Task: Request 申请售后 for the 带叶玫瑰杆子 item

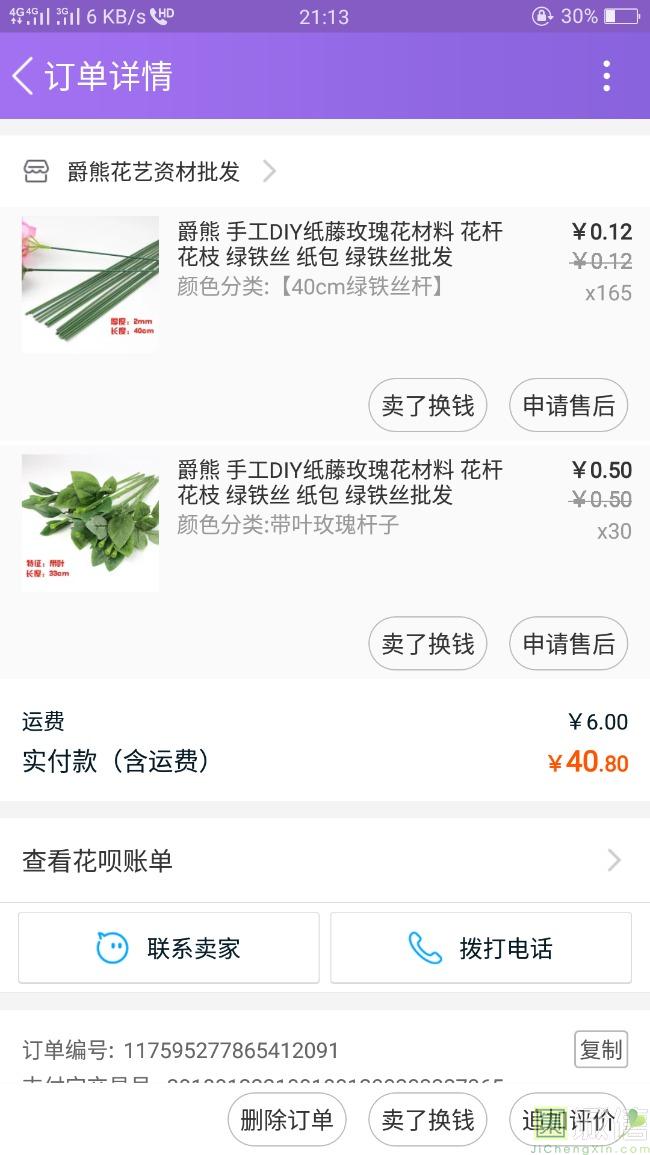Action: (x=568, y=644)
